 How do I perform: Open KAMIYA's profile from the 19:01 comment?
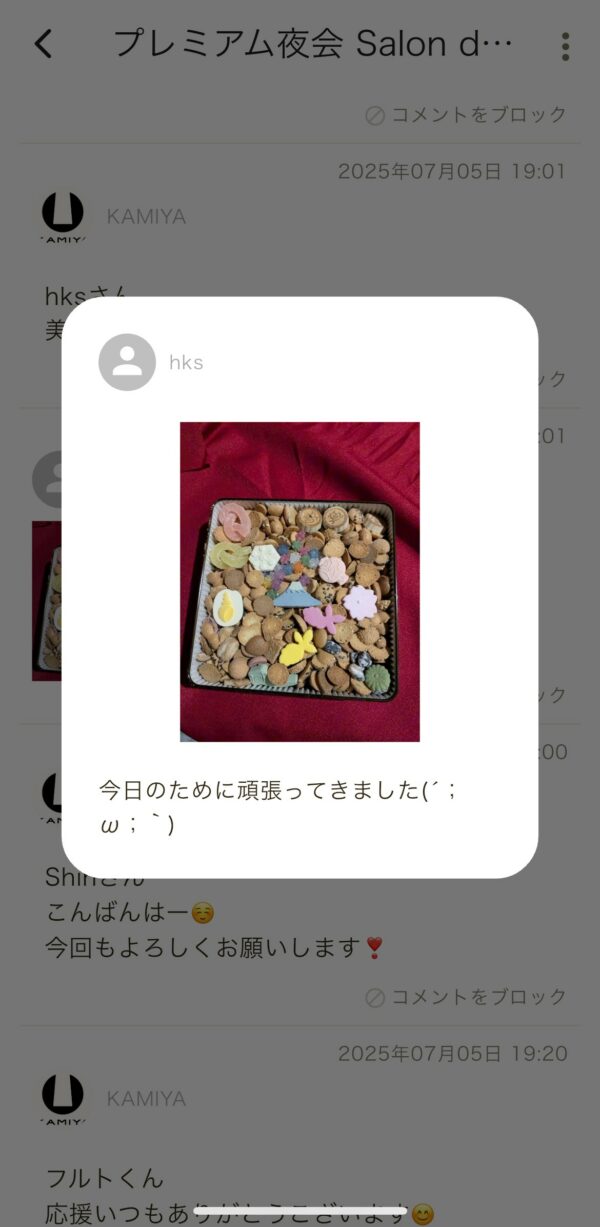[63, 216]
